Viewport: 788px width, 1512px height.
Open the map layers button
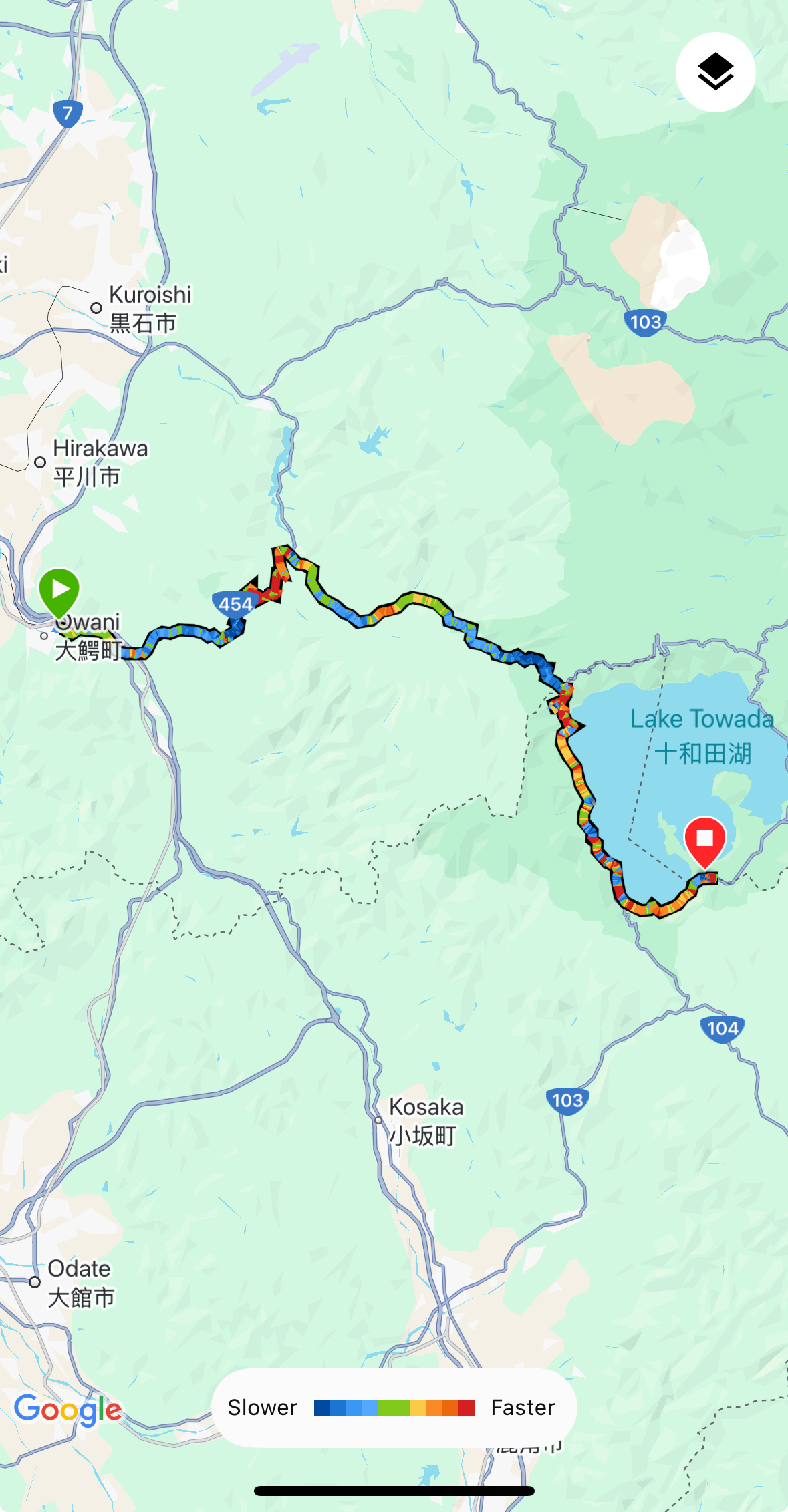pos(715,71)
